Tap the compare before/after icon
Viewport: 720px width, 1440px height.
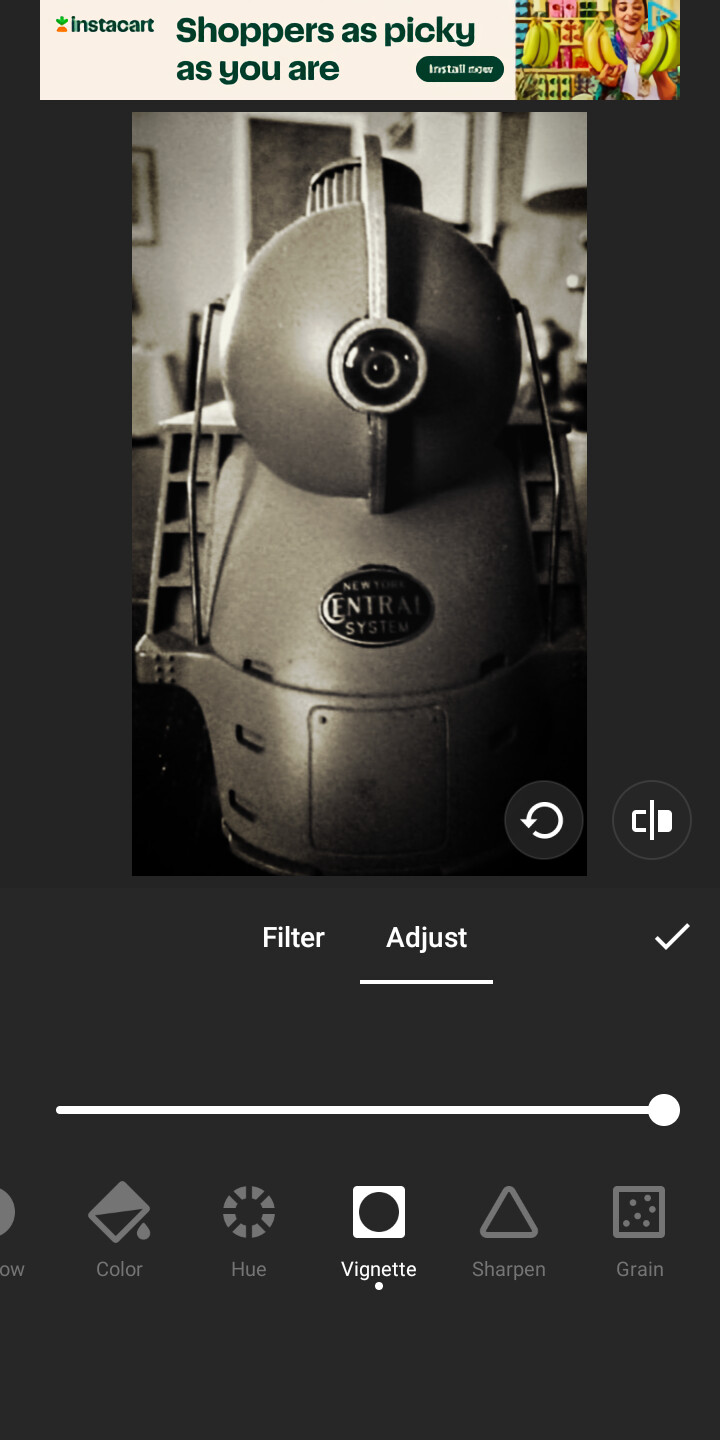point(652,821)
